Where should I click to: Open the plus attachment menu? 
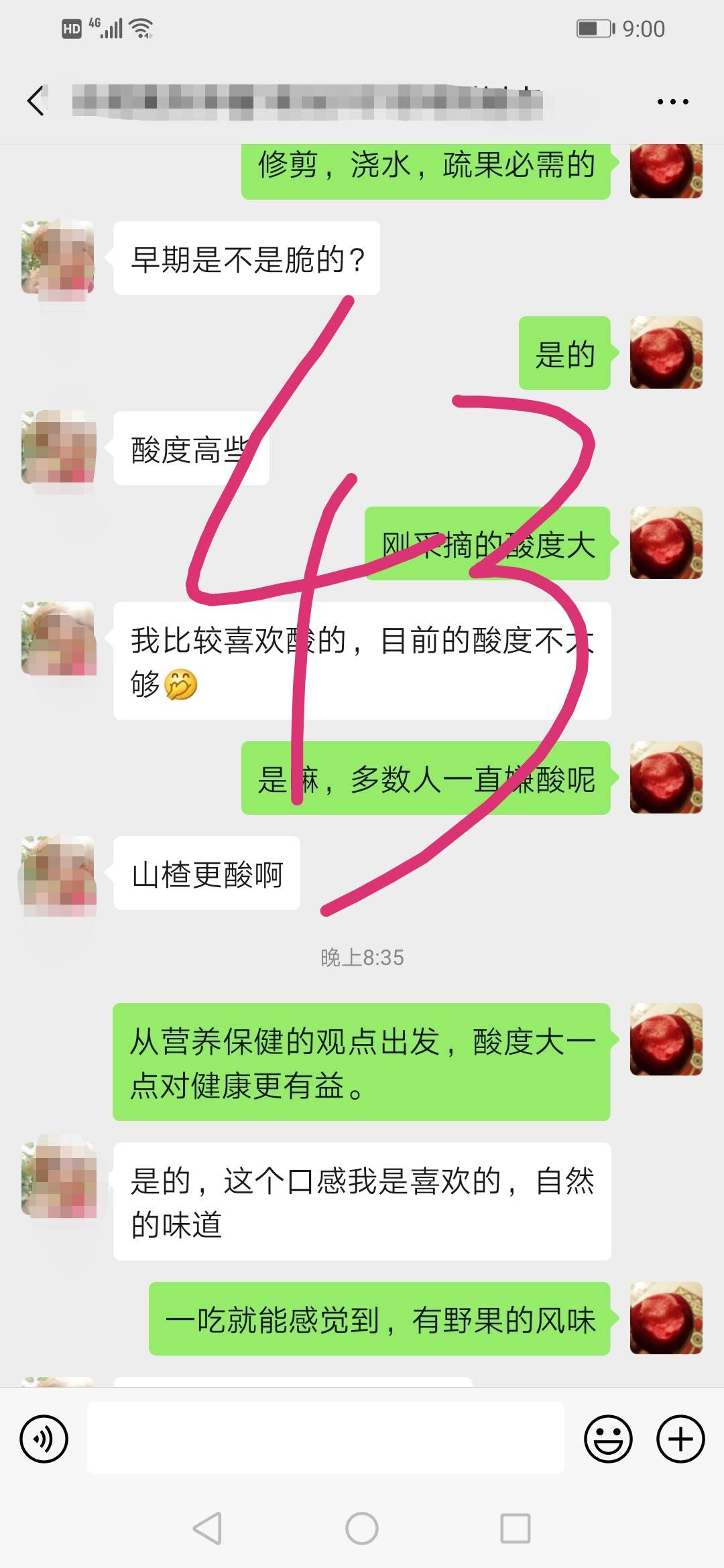pyautogui.click(x=680, y=1438)
